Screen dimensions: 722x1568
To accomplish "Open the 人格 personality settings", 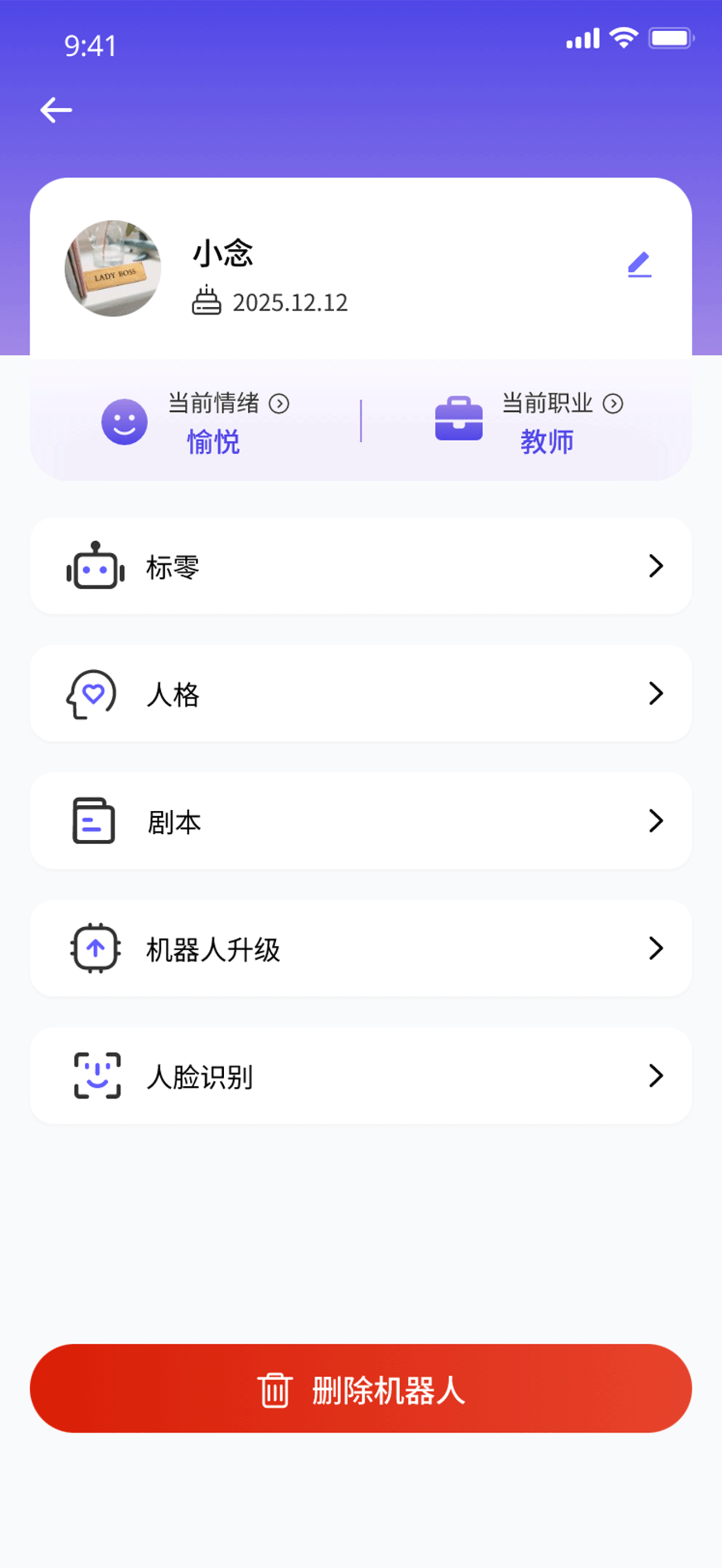I will click(x=361, y=693).
